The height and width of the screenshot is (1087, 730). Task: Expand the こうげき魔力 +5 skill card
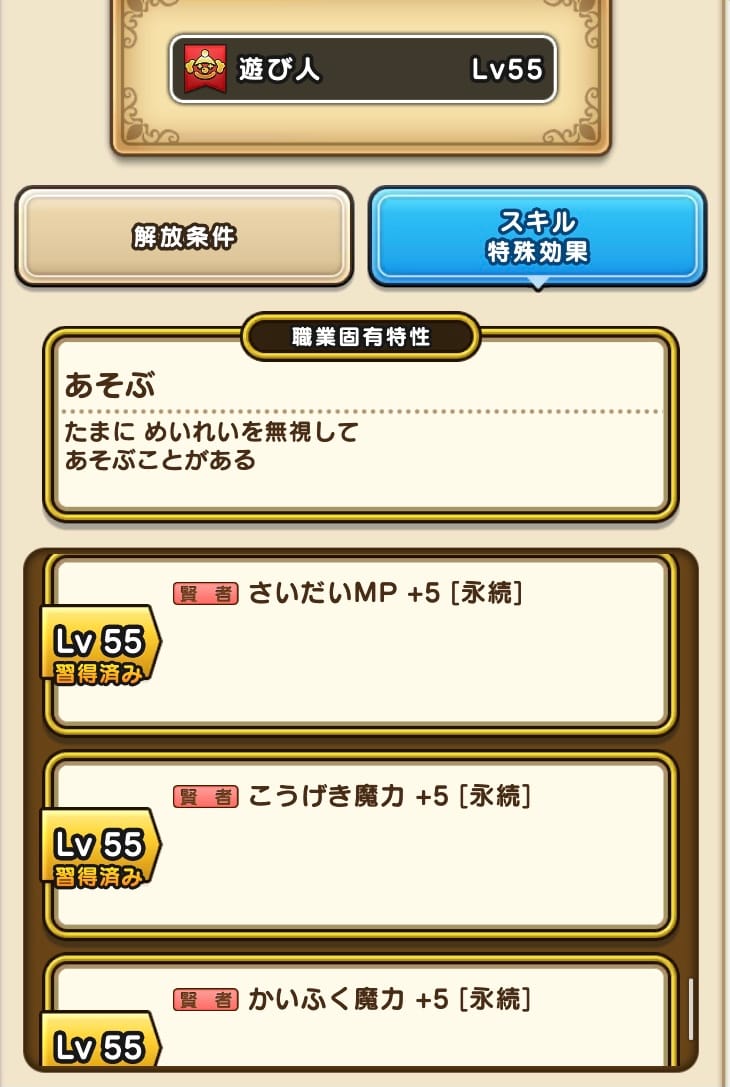(x=420, y=845)
